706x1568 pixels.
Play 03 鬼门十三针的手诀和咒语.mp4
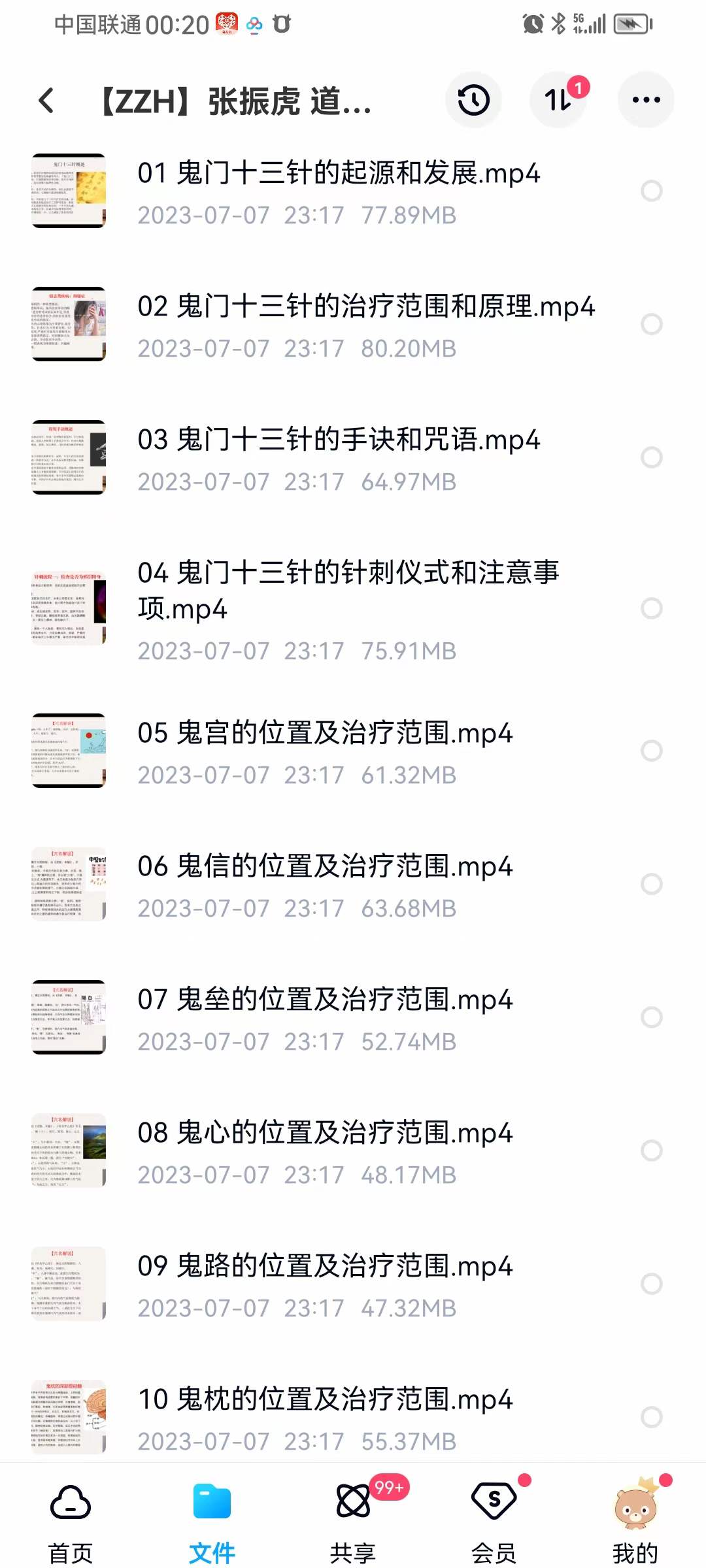[x=339, y=440]
